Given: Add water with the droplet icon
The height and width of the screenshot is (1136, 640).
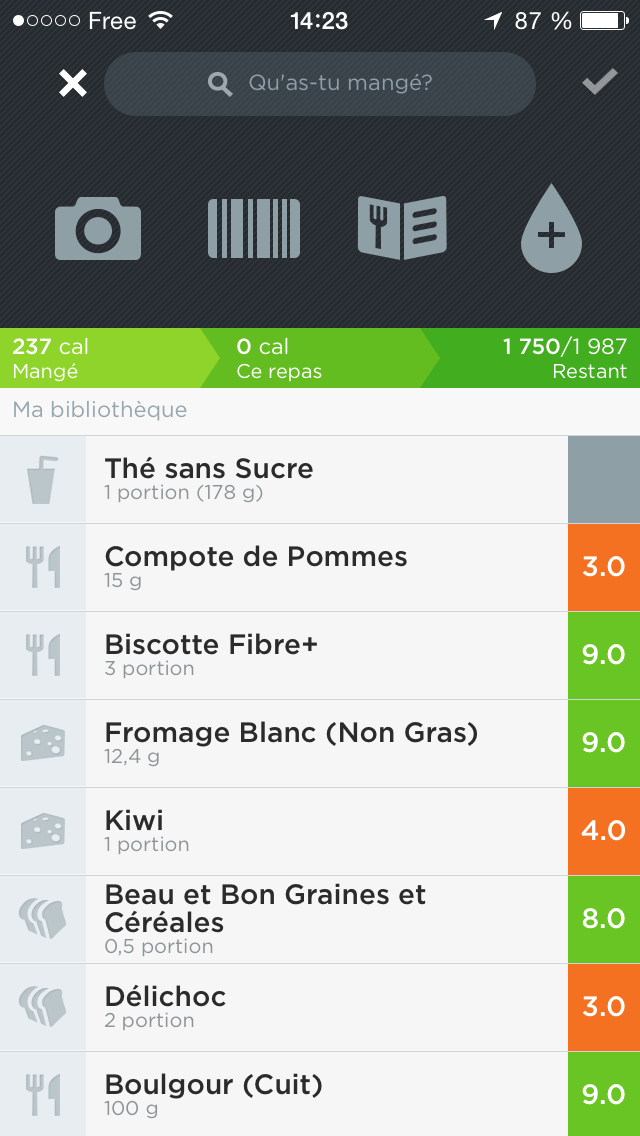Looking at the screenshot, I should pos(552,228).
